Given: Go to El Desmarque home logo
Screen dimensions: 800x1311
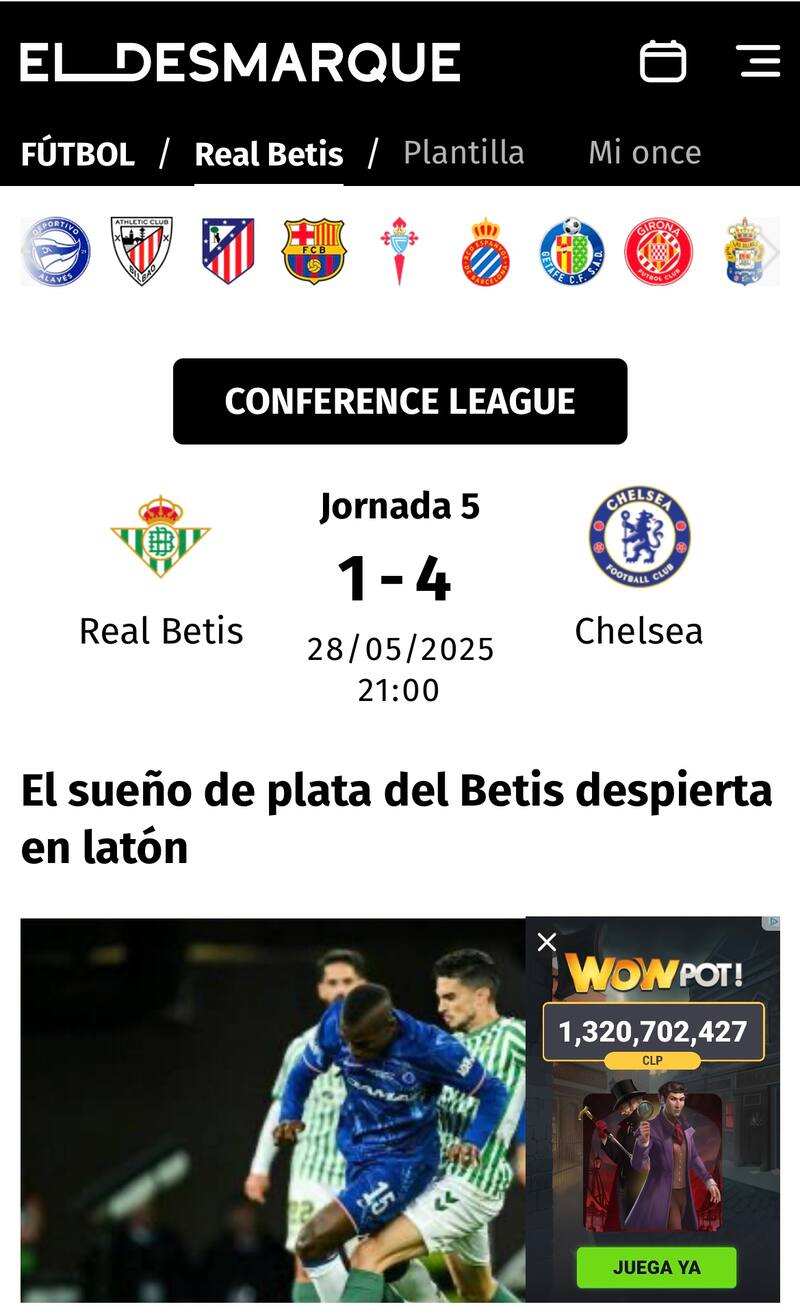Looking at the screenshot, I should point(240,62).
